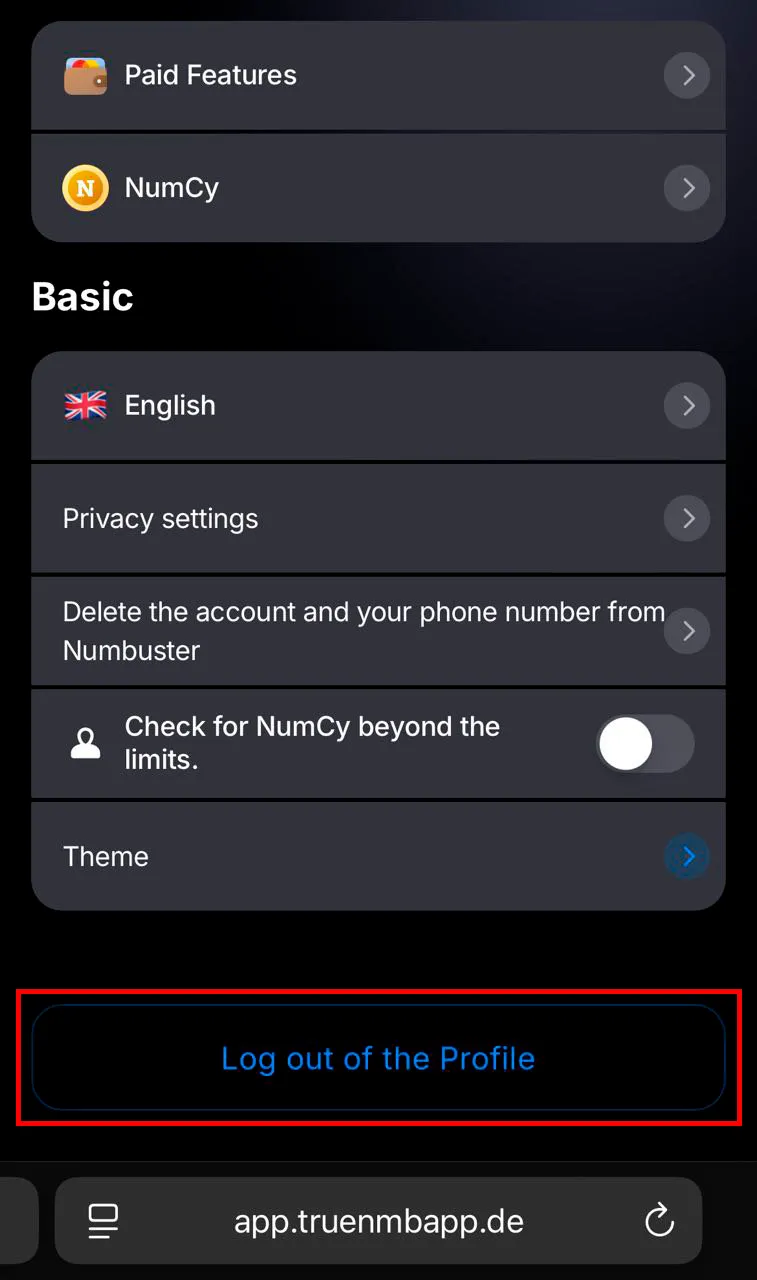Change the English language setting
This screenshot has height=1280, width=757.
[x=378, y=405]
